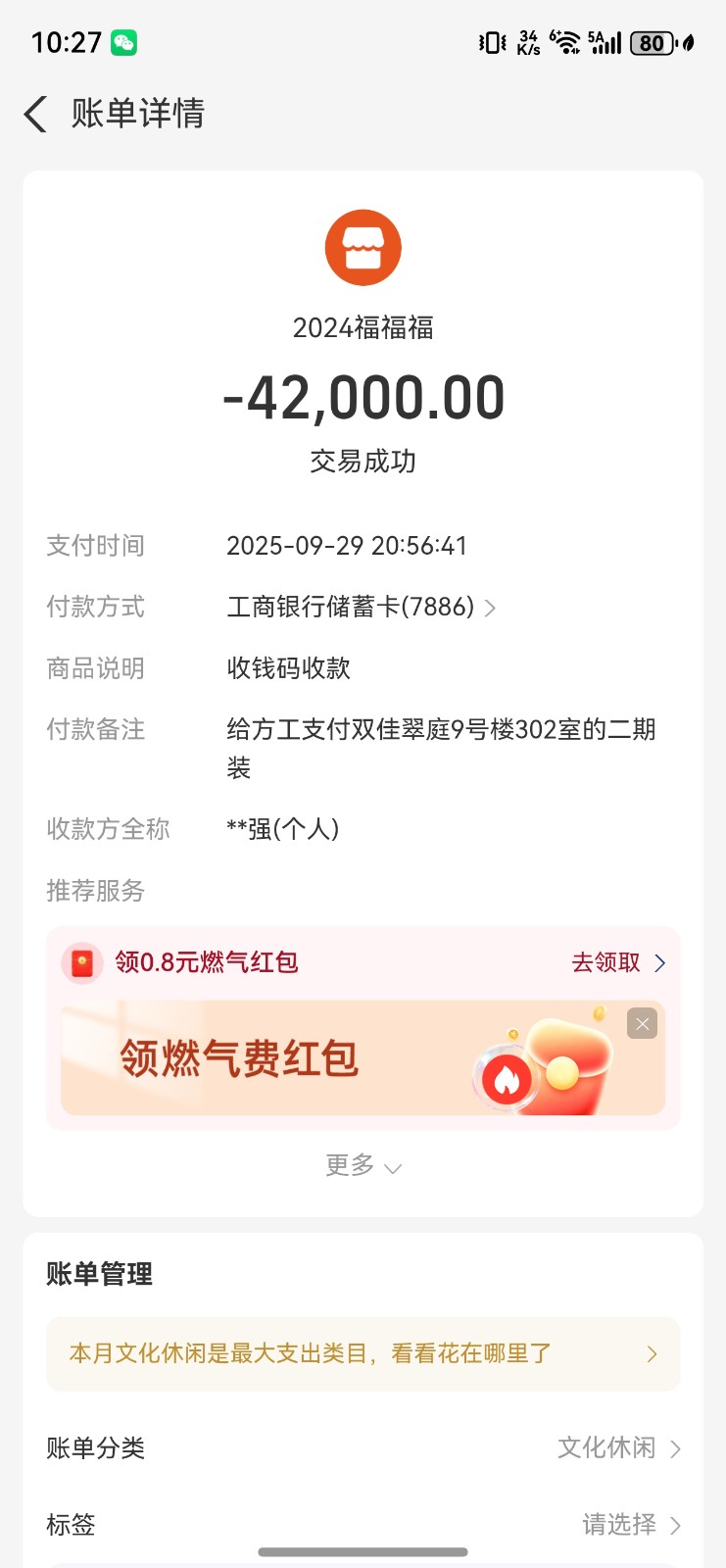
Task: View the 本月文化休闲 spending insight
Action: (363, 1354)
